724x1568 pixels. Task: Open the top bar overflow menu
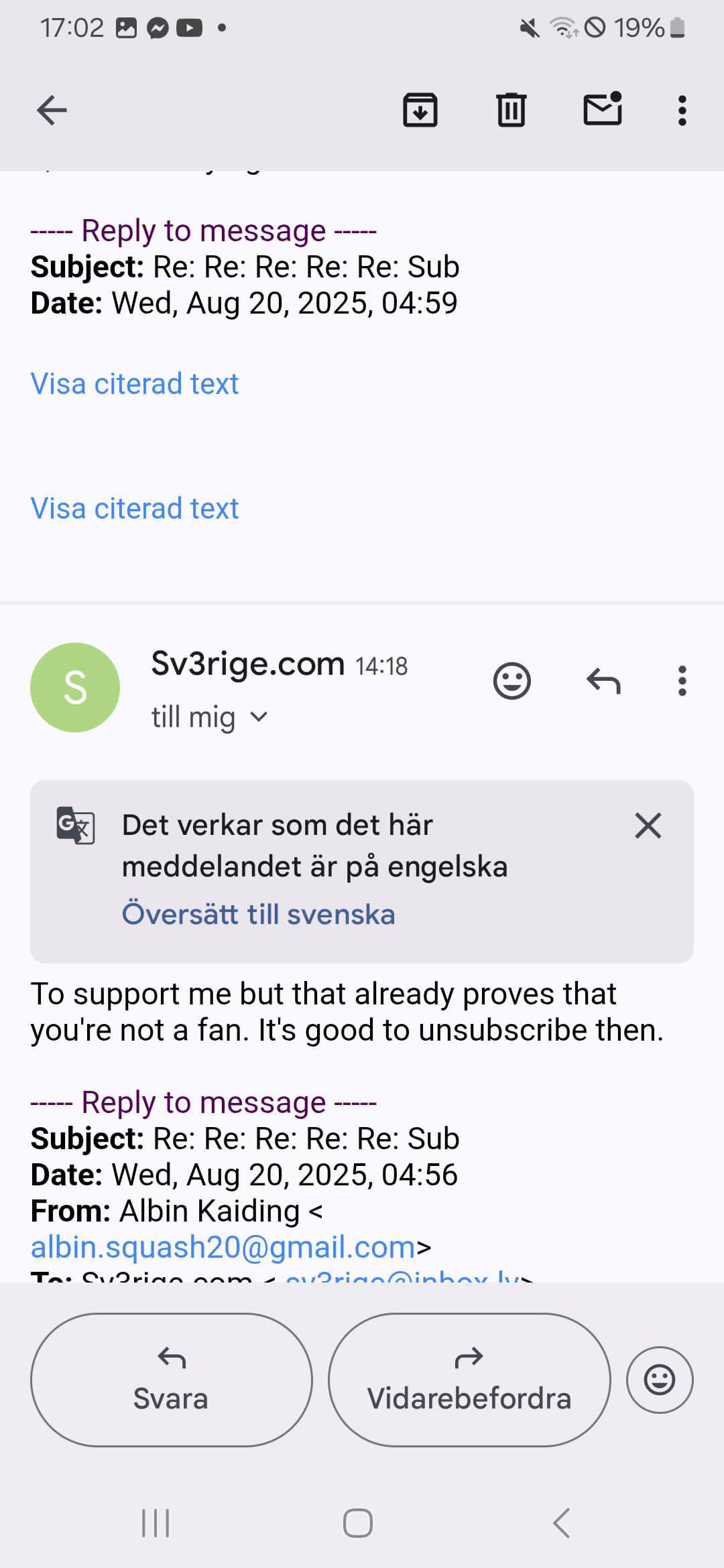tap(682, 111)
